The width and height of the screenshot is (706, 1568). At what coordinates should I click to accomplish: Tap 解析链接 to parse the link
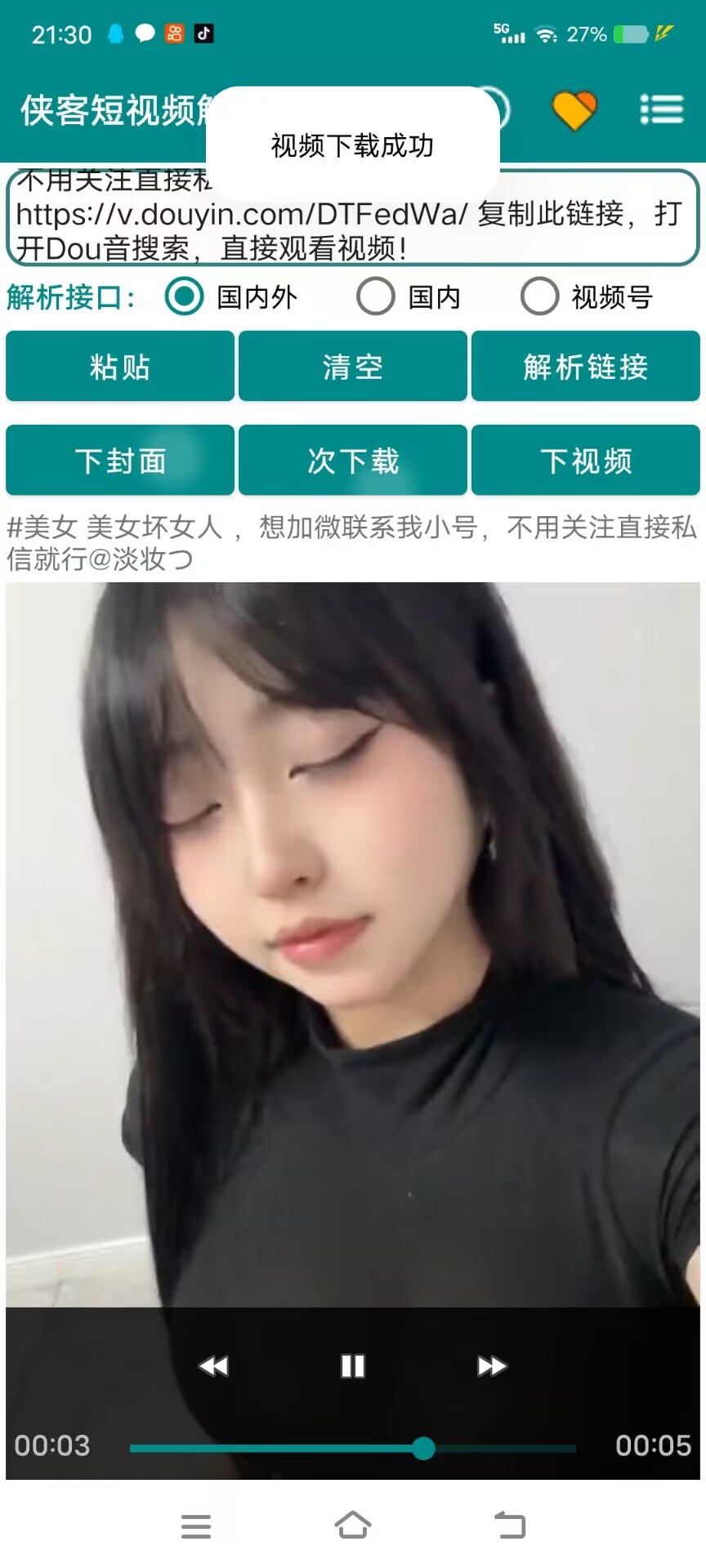(x=585, y=367)
